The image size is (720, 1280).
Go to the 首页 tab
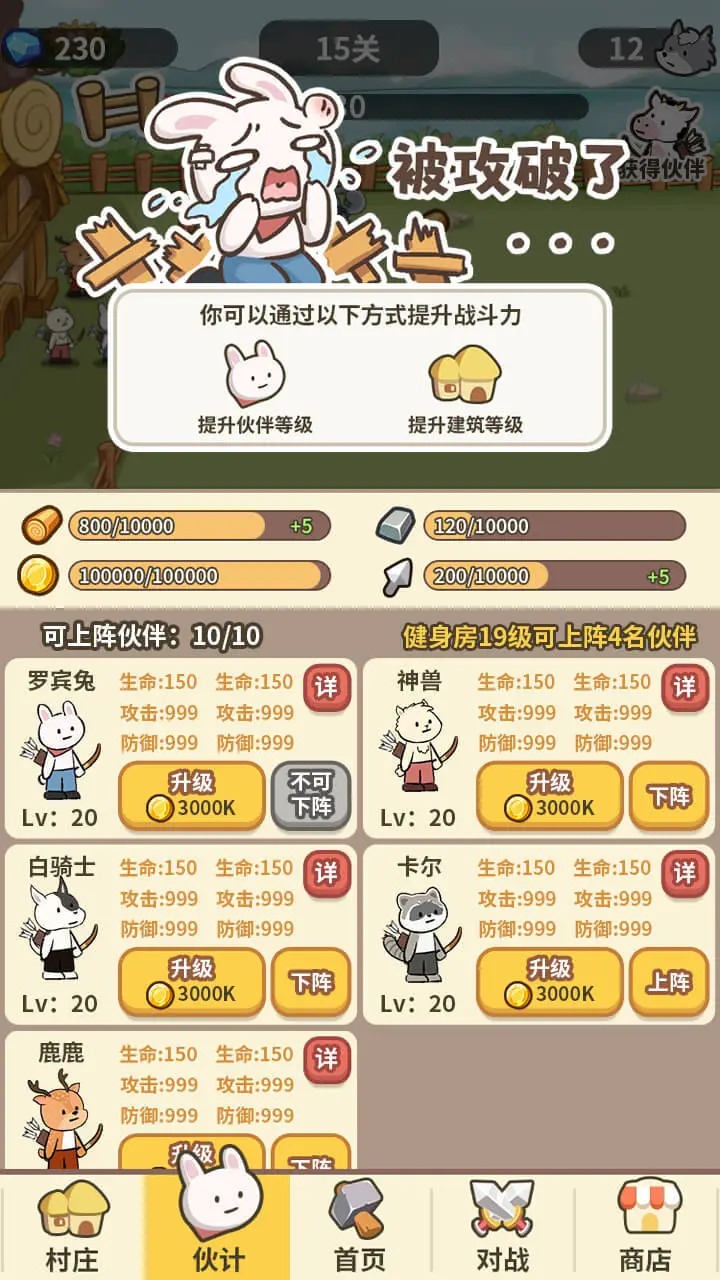(360, 1226)
